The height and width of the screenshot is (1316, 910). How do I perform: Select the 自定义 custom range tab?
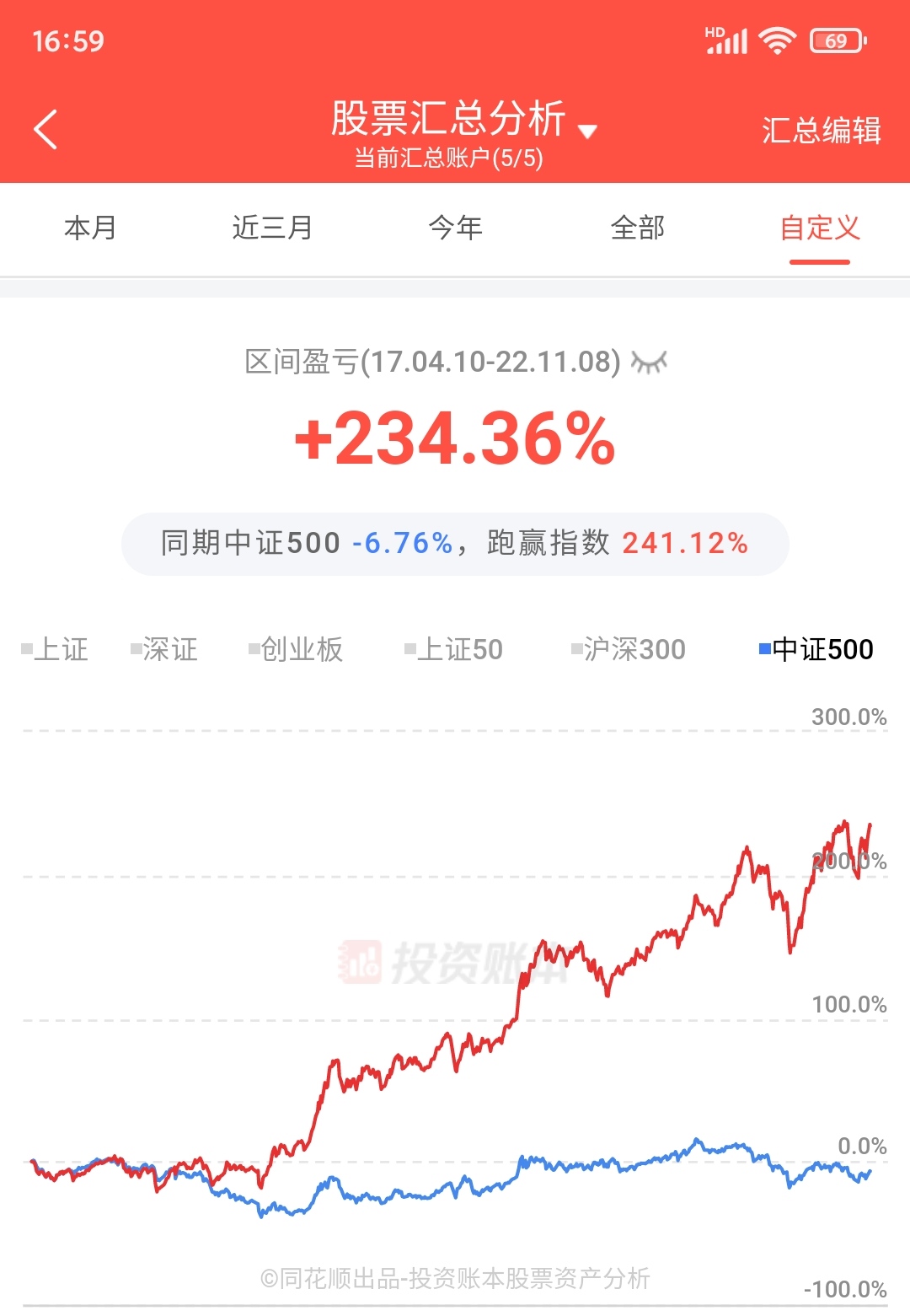(x=819, y=228)
